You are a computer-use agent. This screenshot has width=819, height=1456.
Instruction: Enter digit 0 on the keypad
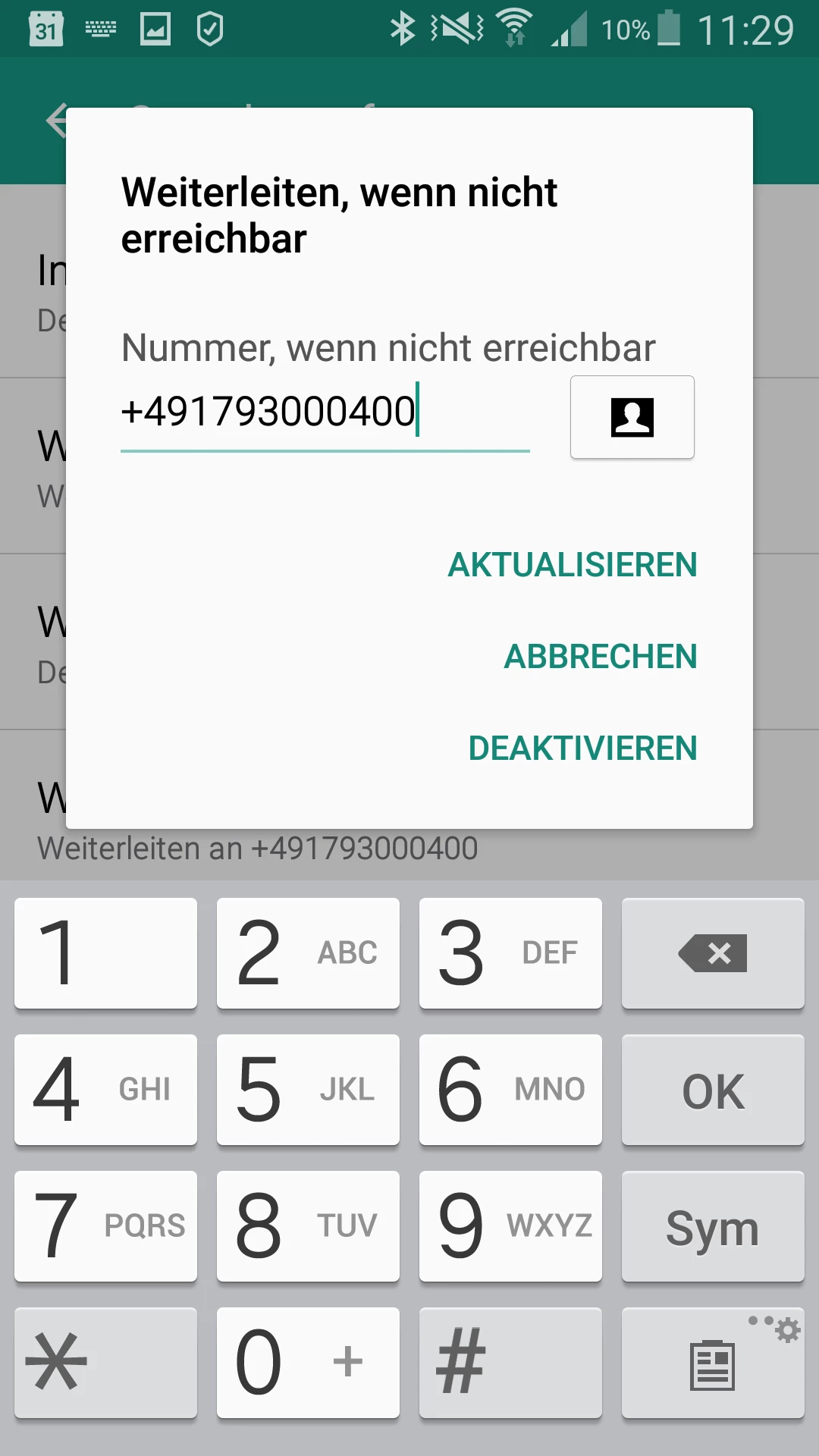tap(308, 1363)
